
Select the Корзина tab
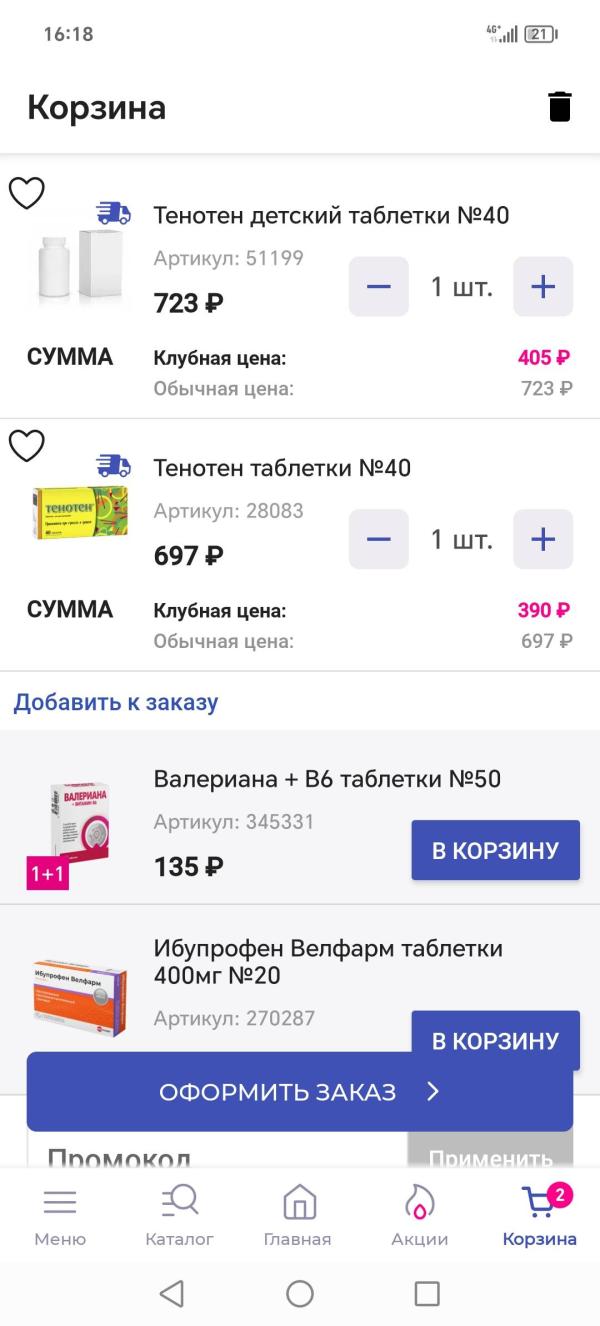click(539, 1215)
